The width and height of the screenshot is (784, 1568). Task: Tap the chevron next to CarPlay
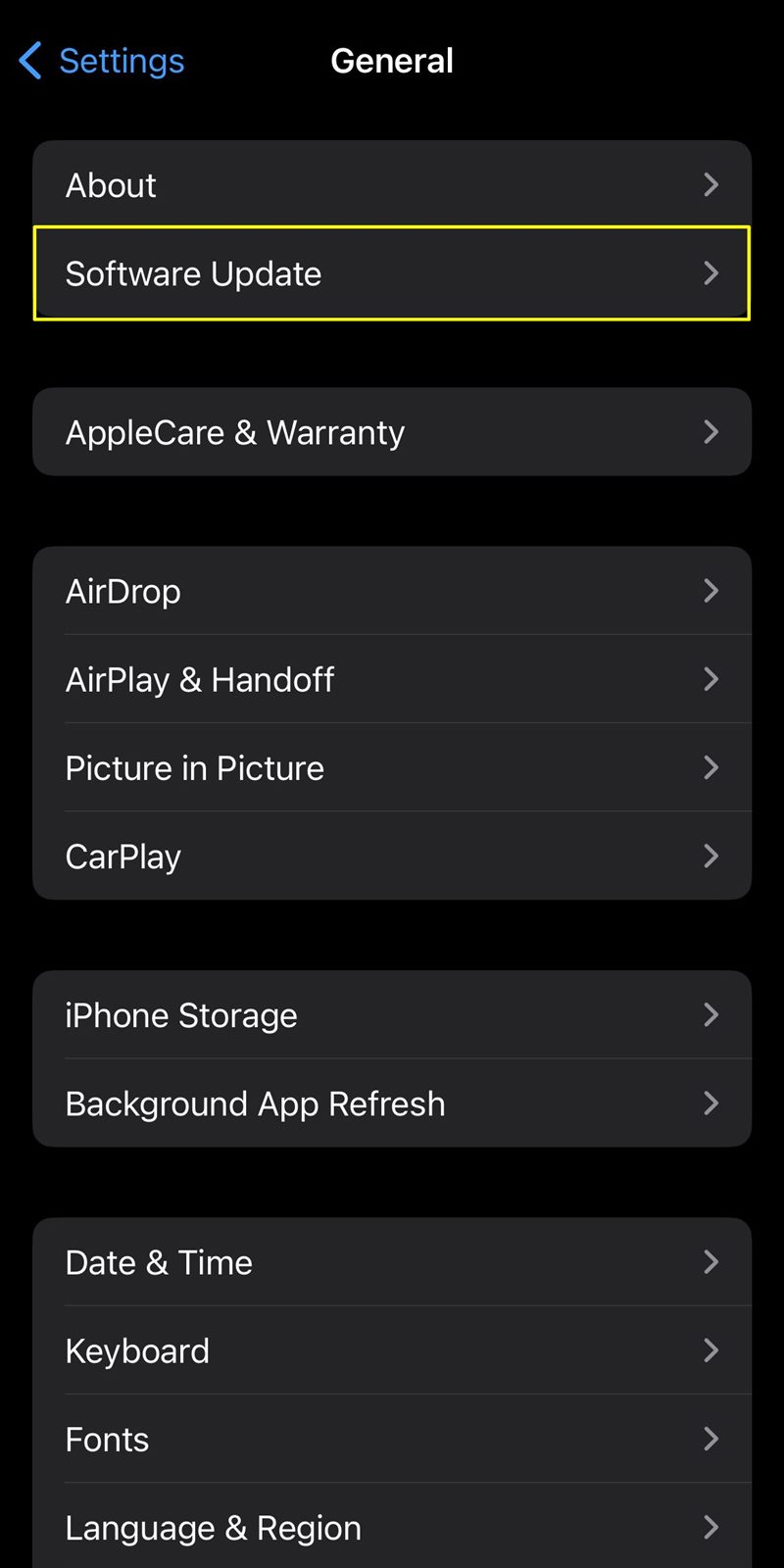click(x=711, y=856)
